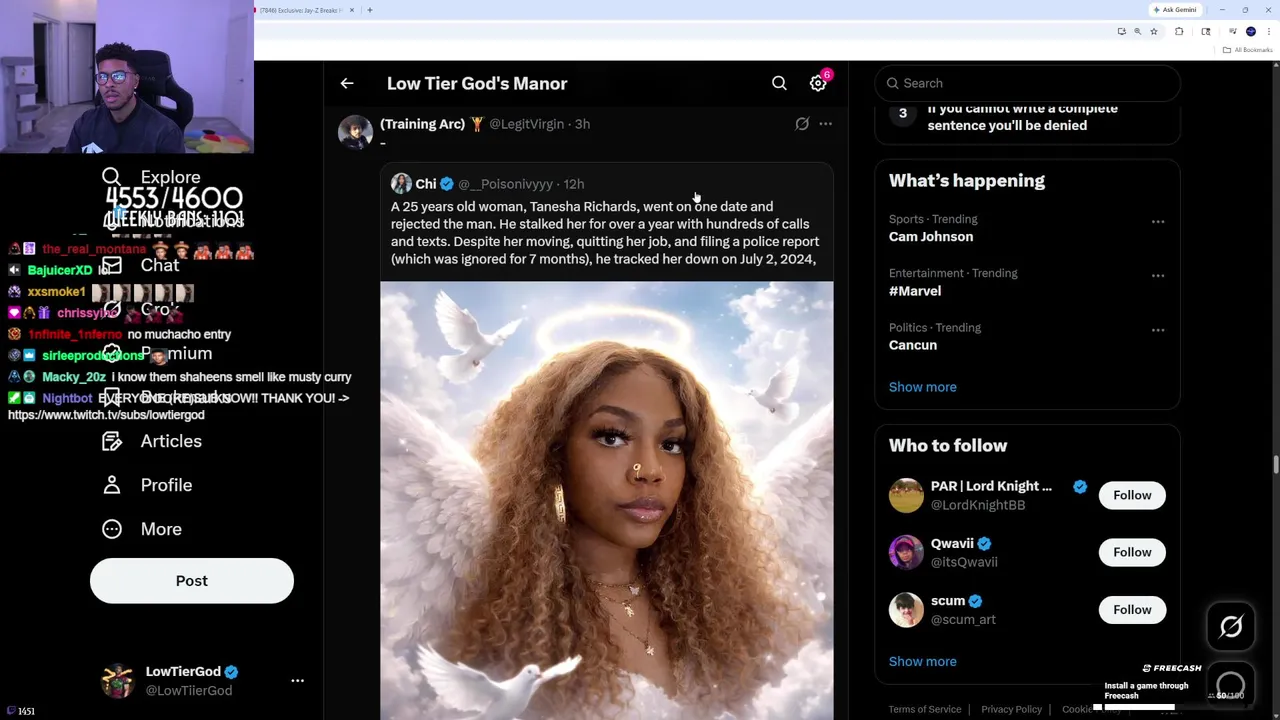Open the #Marvel trending topic

pos(915,291)
